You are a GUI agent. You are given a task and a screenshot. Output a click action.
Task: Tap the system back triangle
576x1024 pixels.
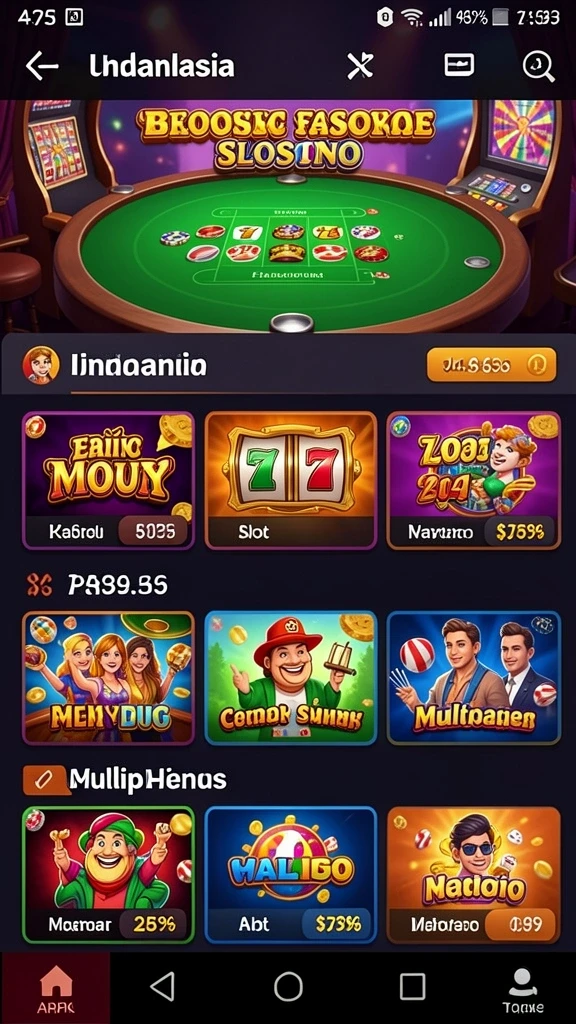click(163, 986)
